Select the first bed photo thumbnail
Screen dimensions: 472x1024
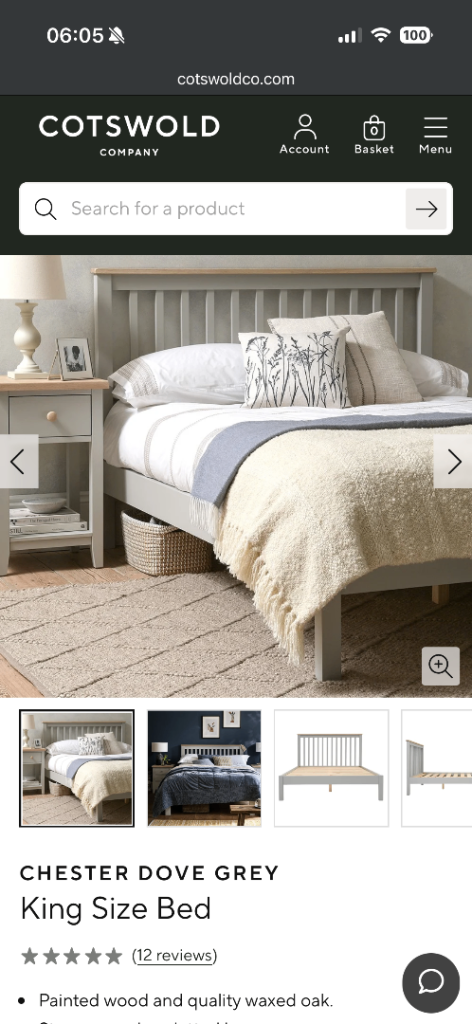[77, 768]
